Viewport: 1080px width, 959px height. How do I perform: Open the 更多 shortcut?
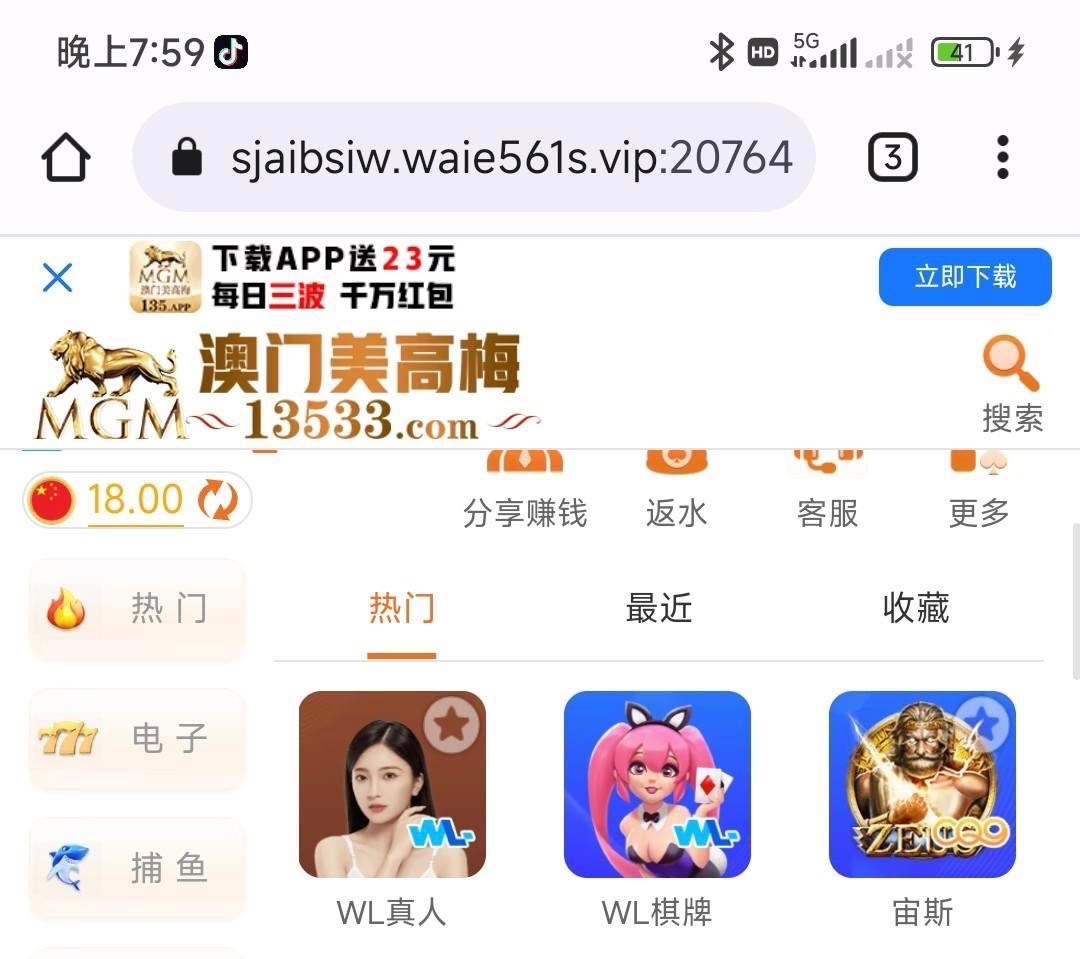979,491
